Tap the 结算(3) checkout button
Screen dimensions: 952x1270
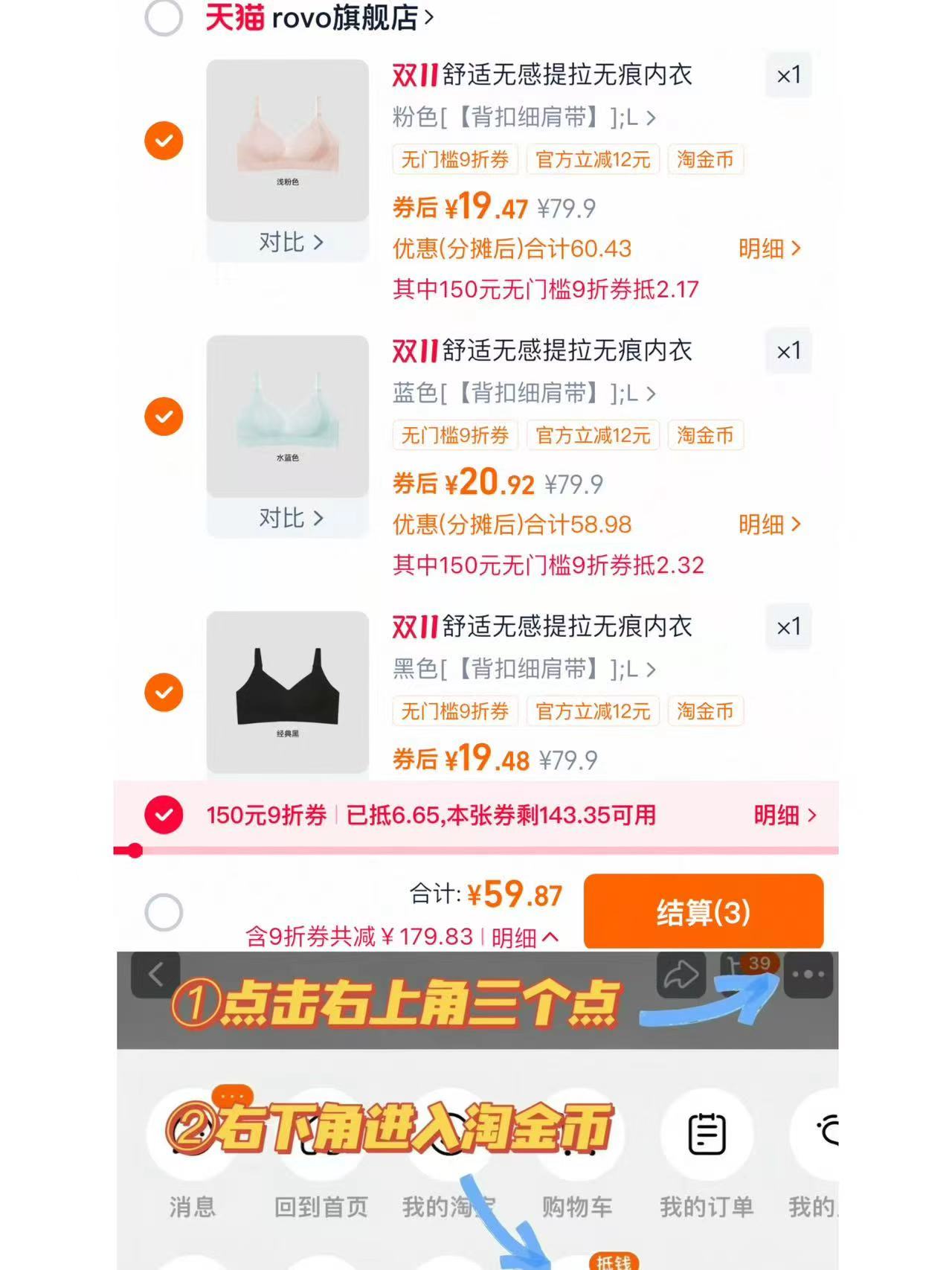point(704,911)
